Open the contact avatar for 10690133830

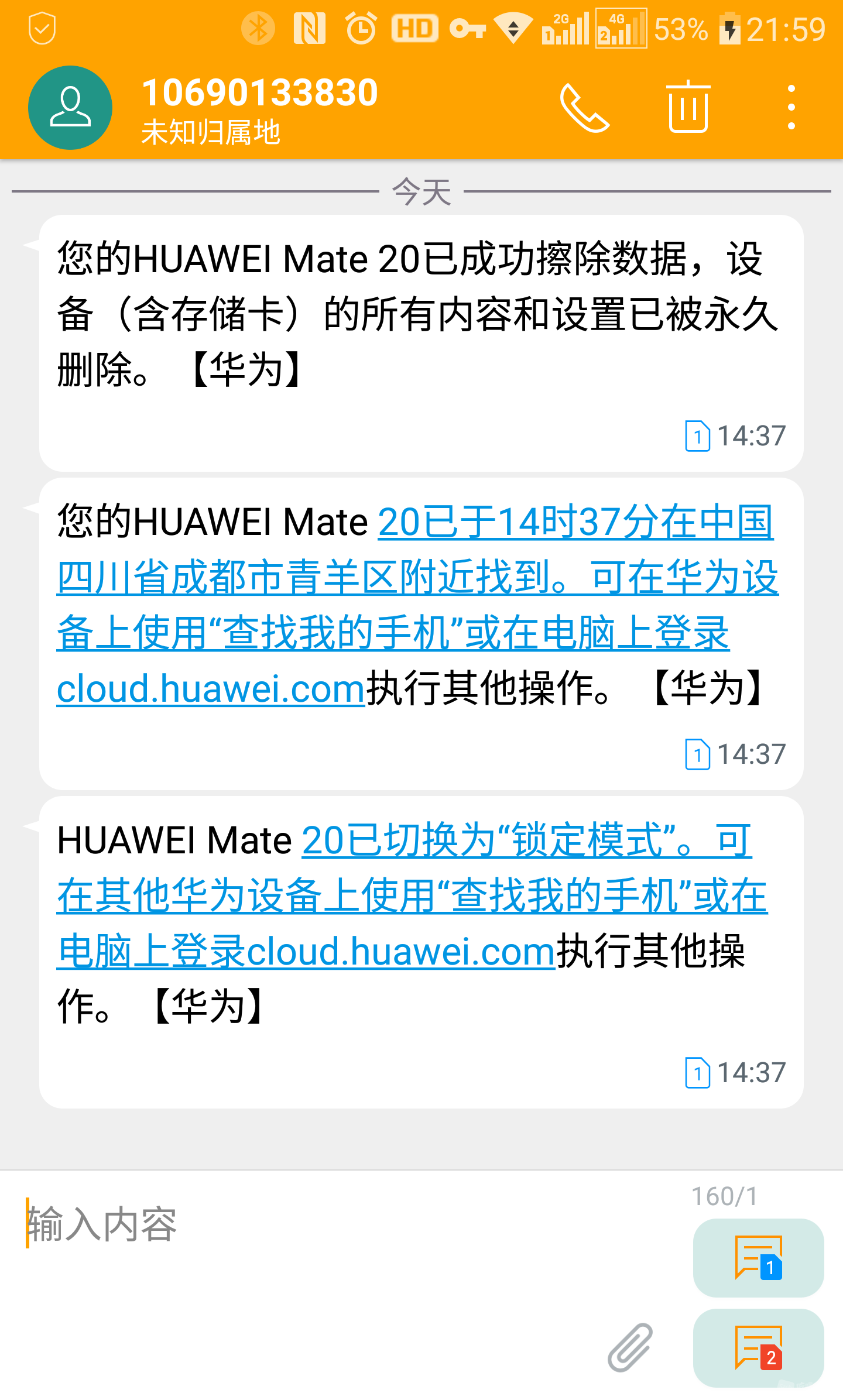point(70,108)
